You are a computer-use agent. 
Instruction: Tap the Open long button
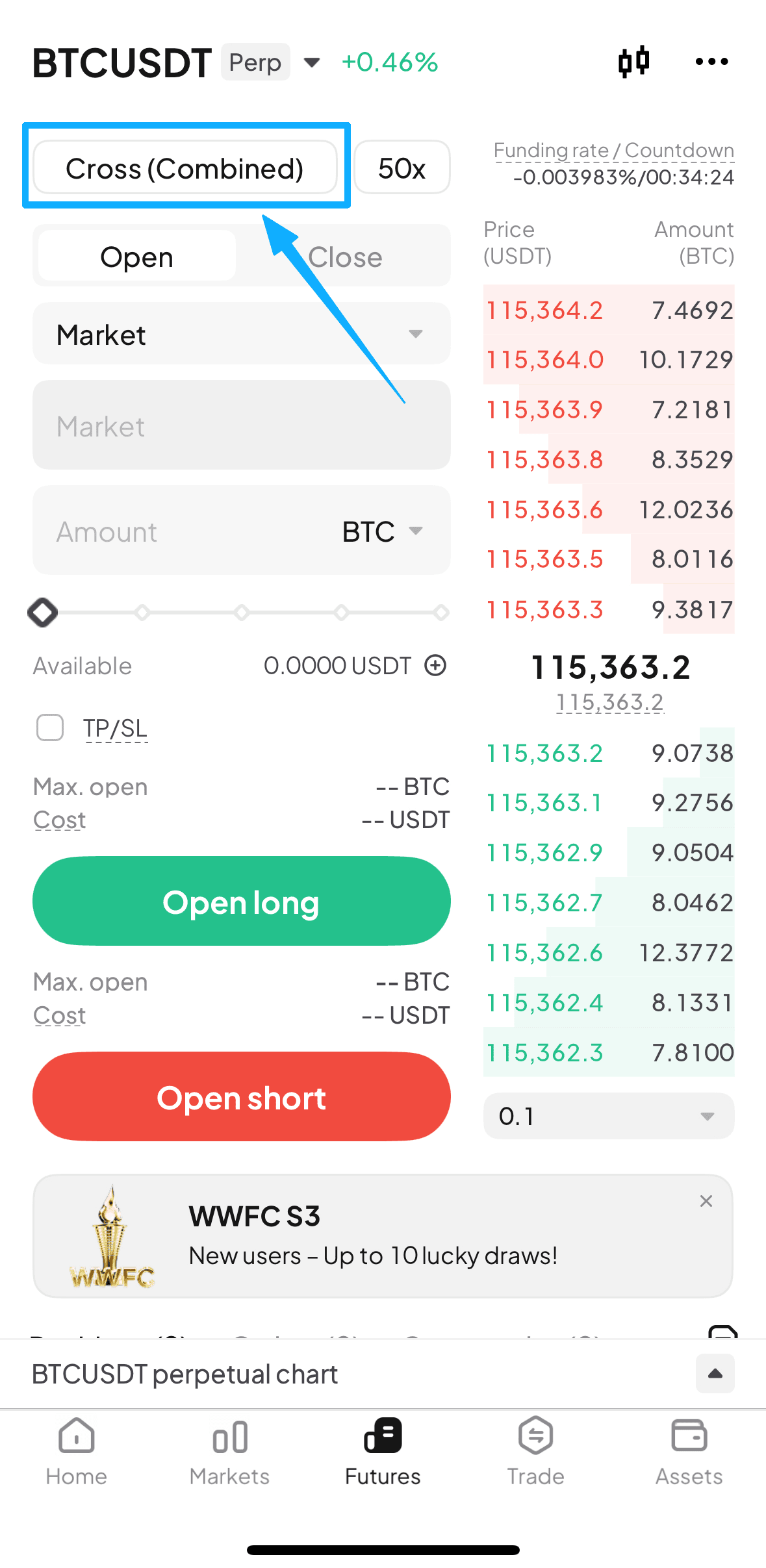[x=241, y=902]
